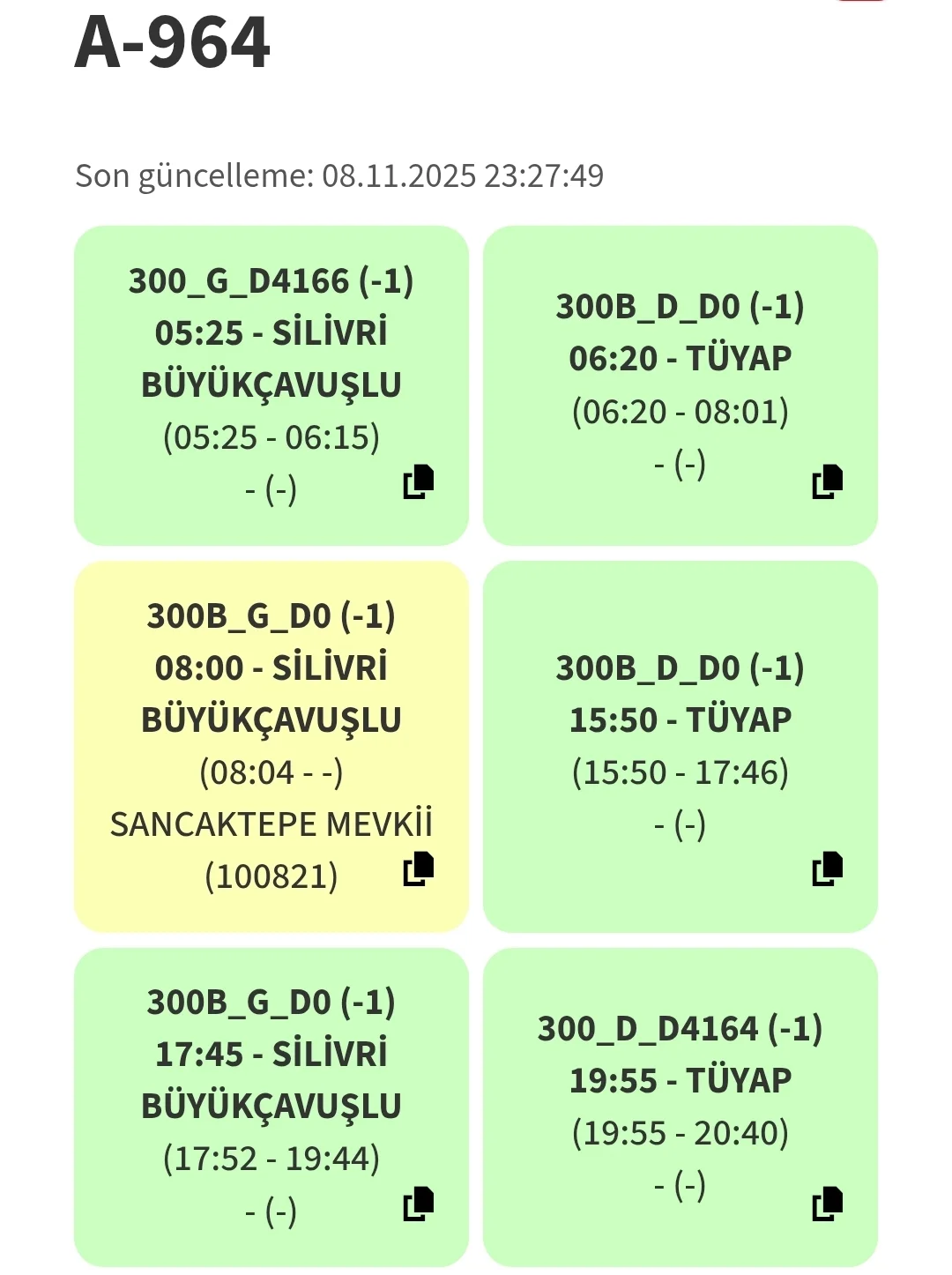
Task: Expand the 15:50 TÜYAP trip card
Action: [x=681, y=745]
